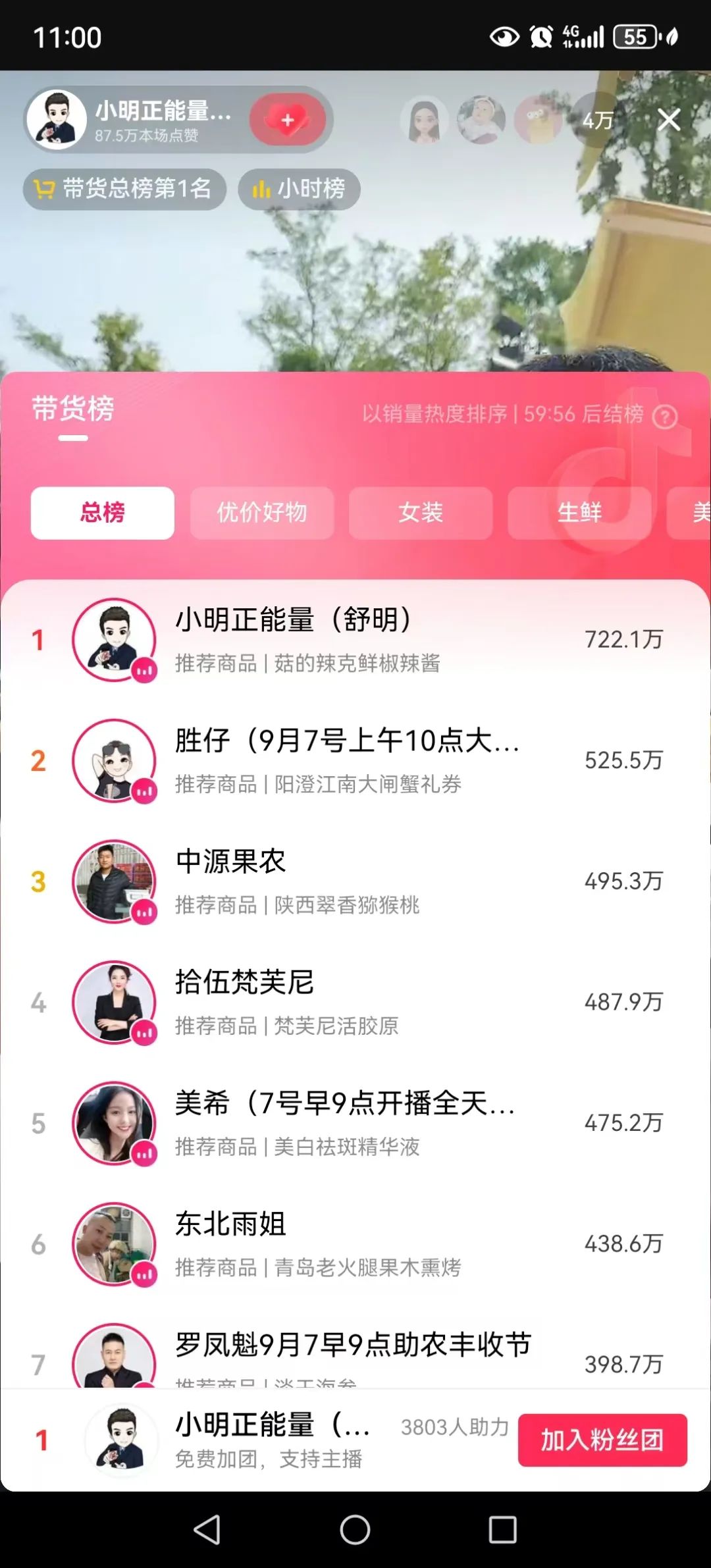
Task: Go back using the system back button
Action: 207,1529
